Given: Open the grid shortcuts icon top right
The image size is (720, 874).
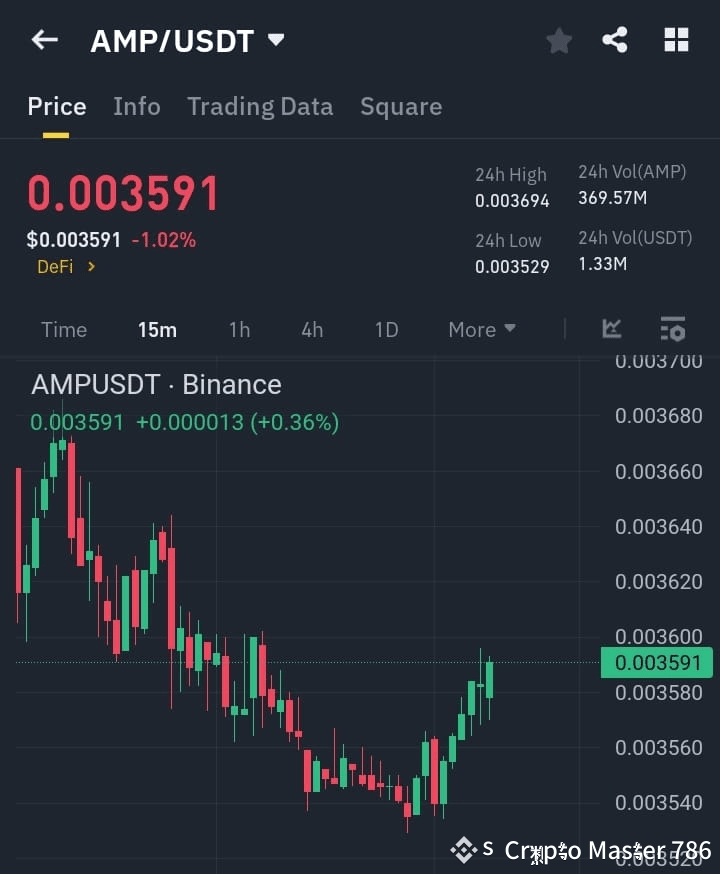Looking at the screenshot, I should pyautogui.click(x=676, y=39).
